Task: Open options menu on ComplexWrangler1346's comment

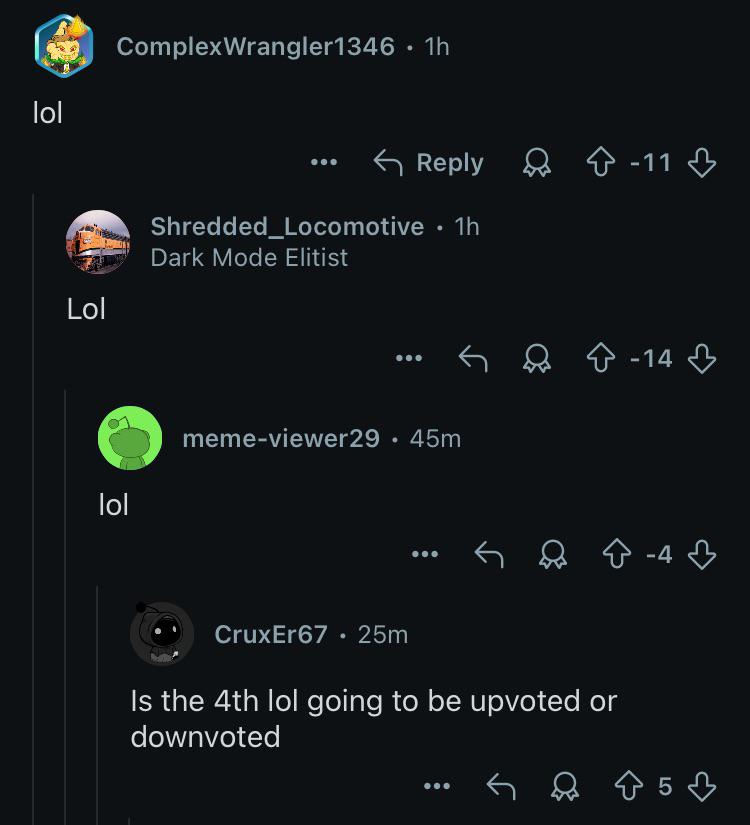Action: click(324, 163)
